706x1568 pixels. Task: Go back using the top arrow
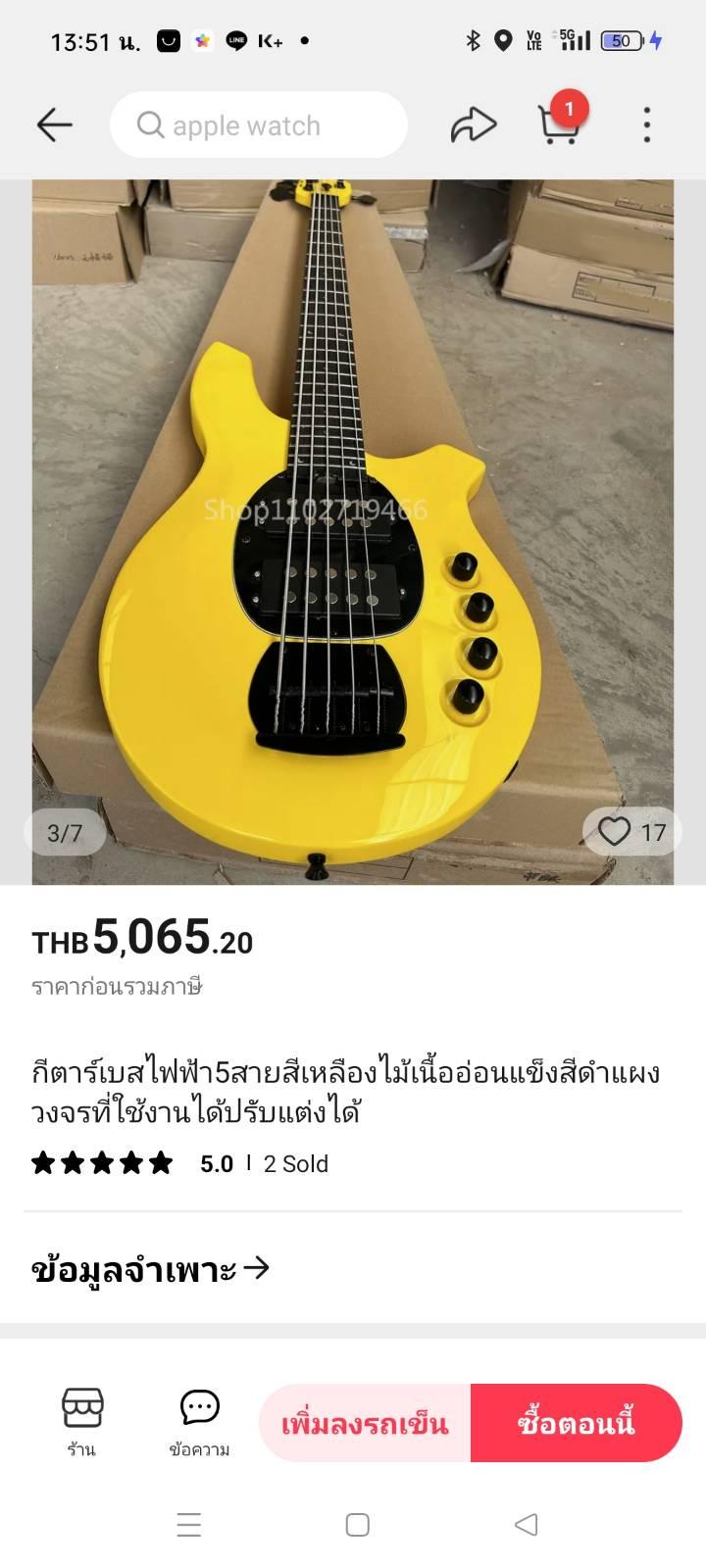[55, 125]
